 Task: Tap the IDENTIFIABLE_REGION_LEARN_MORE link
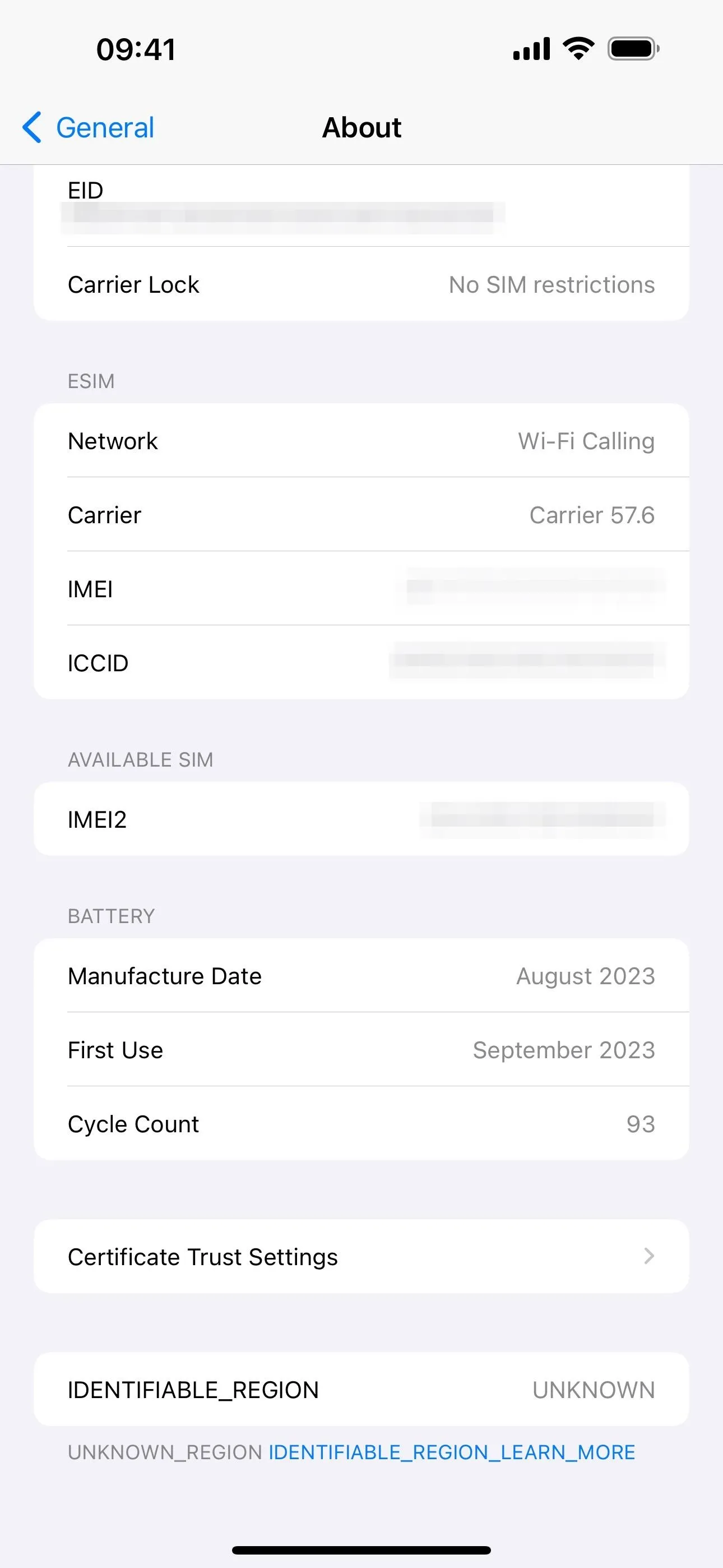pyautogui.click(x=452, y=1452)
